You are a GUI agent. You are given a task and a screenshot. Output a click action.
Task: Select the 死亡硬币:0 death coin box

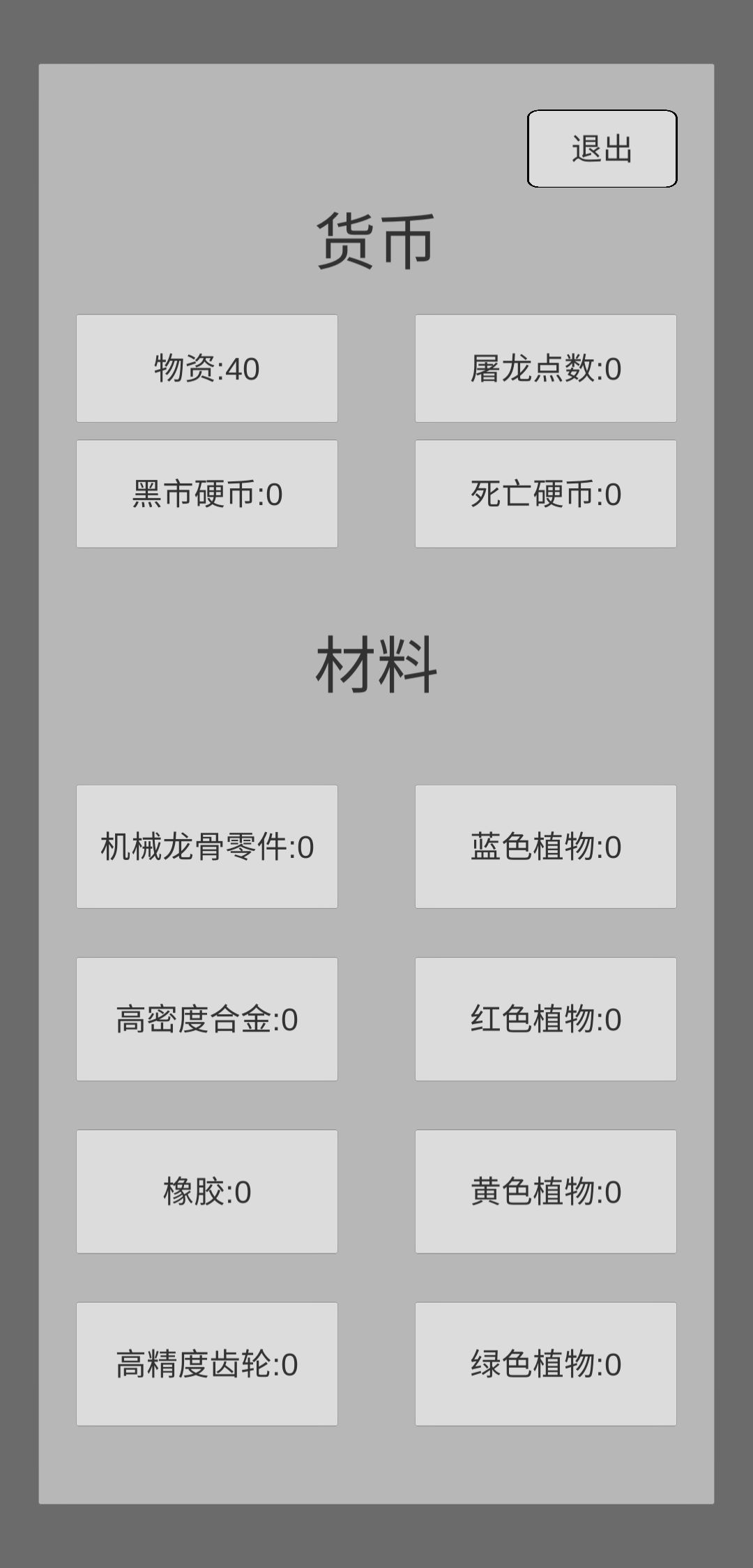[545, 493]
